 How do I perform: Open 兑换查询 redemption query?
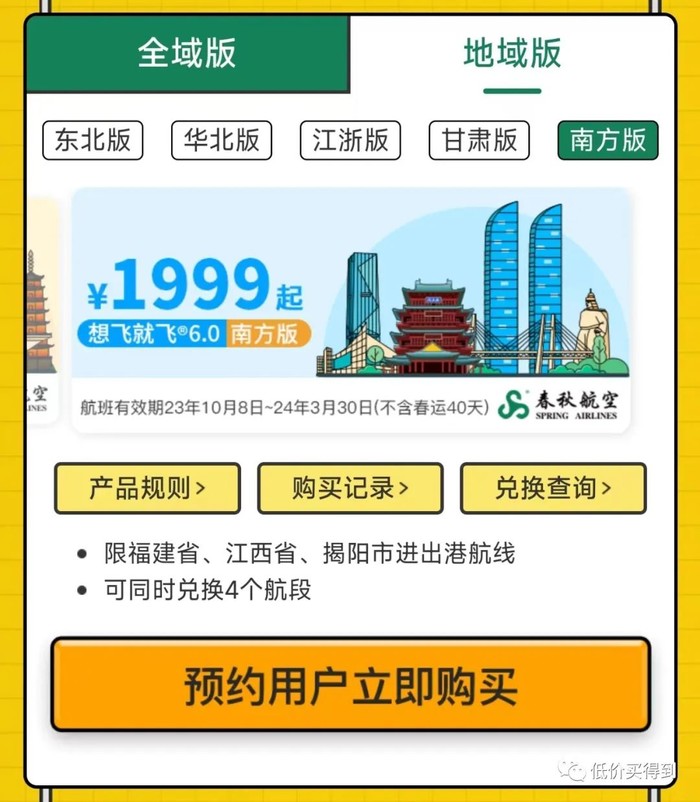553,488
